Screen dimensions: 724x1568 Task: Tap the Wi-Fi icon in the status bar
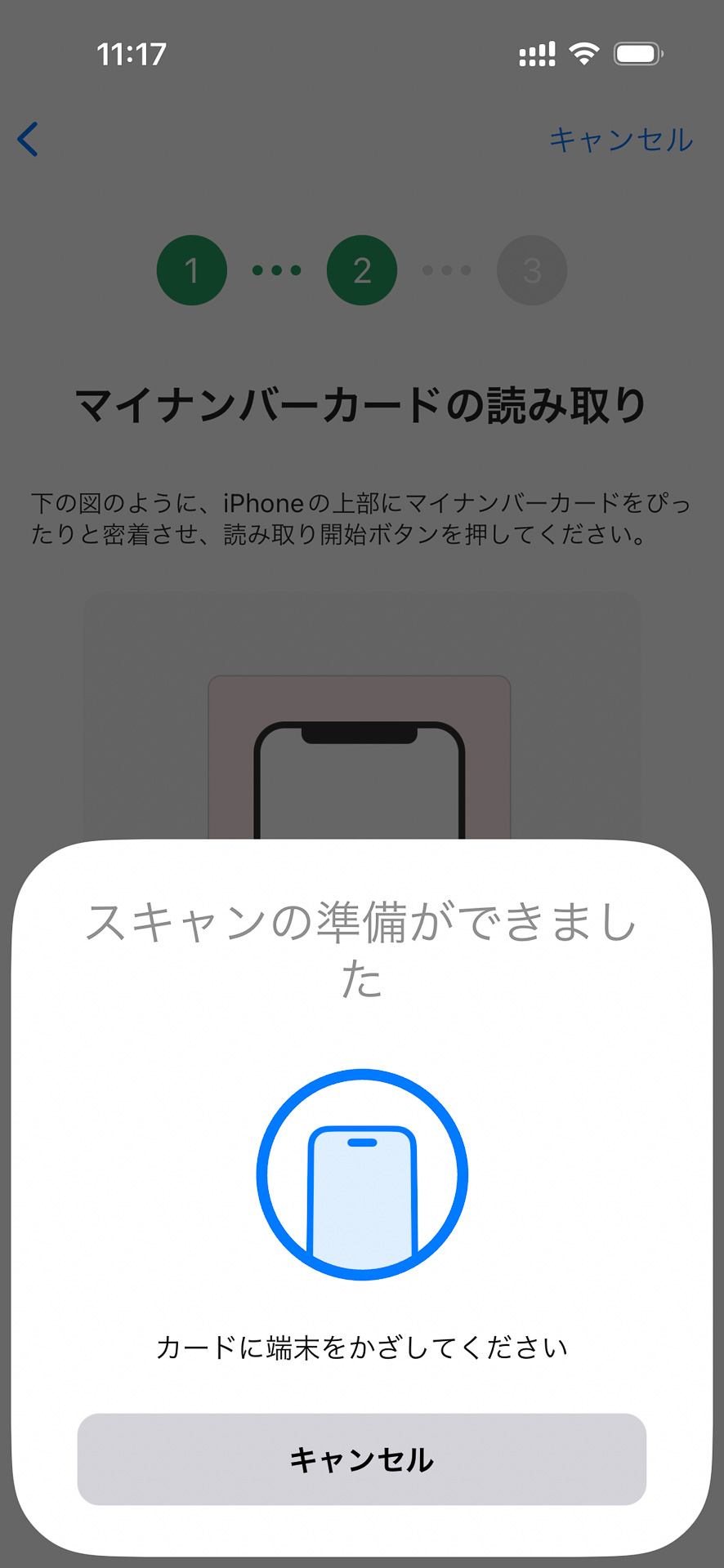click(582, 53)
